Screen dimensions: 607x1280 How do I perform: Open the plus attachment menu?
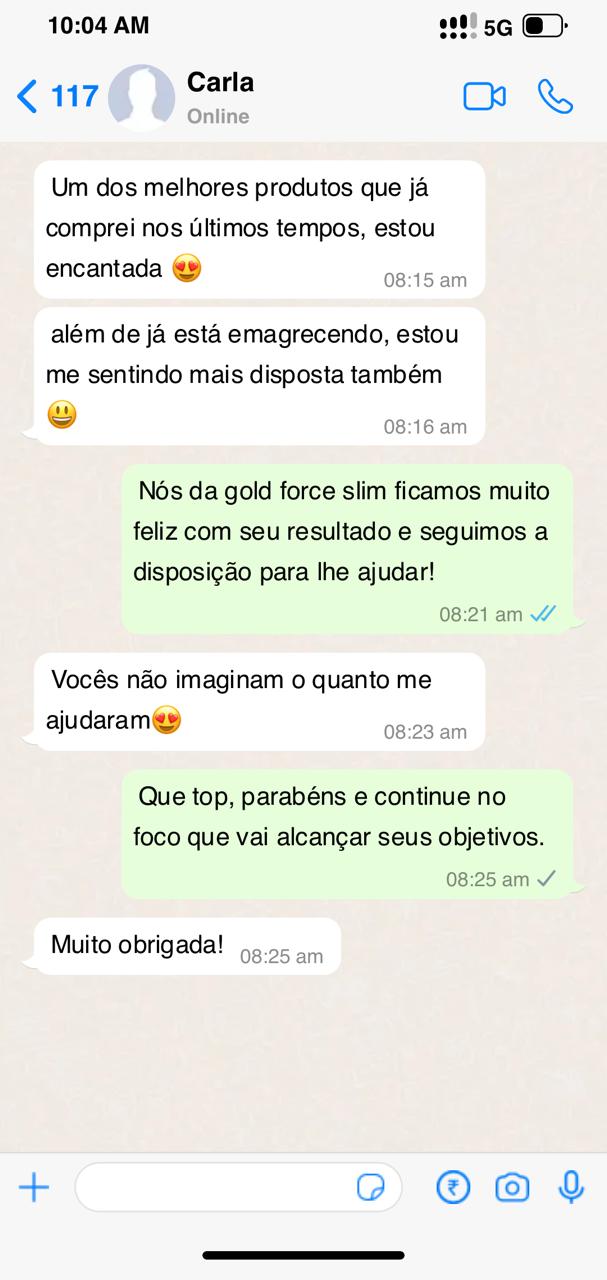click(x=34, y=1187)
